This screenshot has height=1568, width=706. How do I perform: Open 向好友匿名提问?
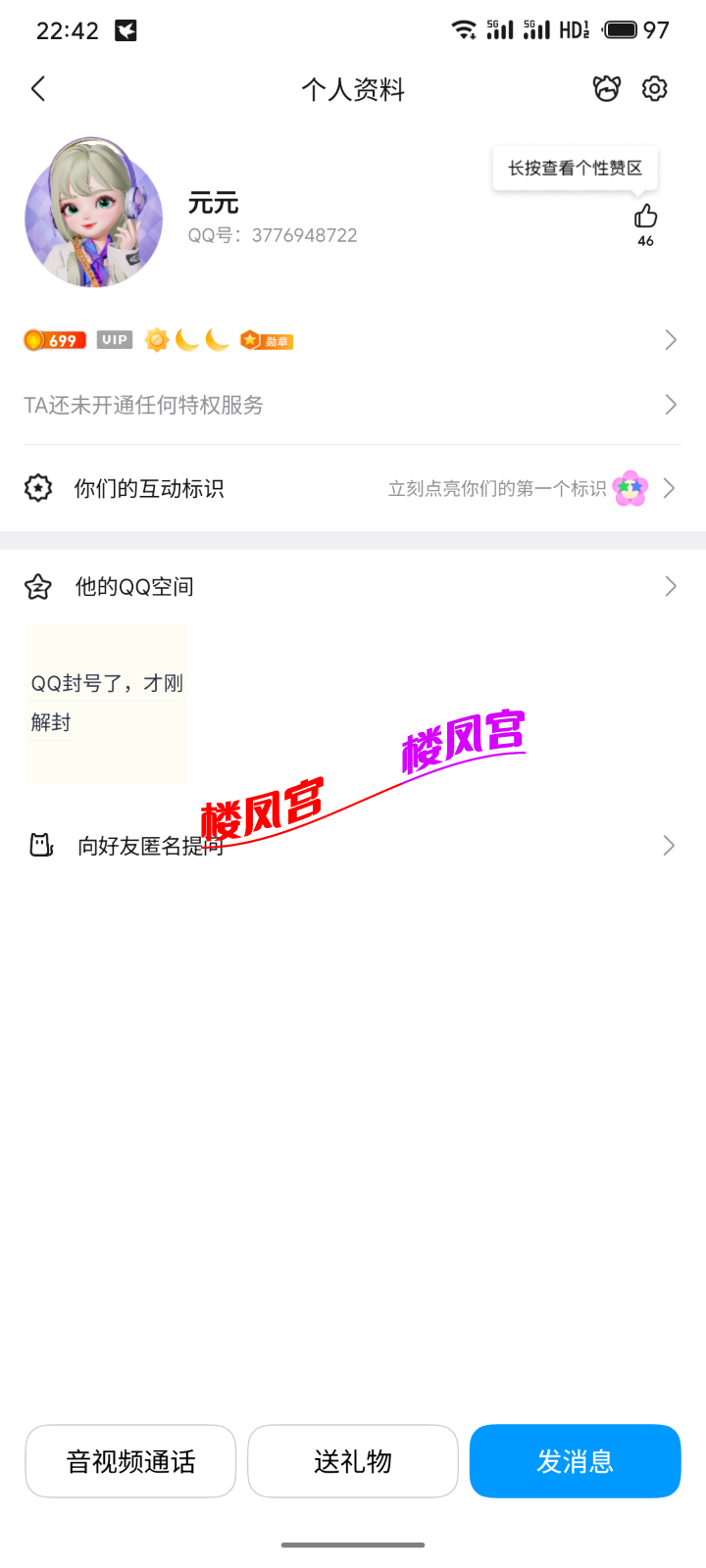147,845
